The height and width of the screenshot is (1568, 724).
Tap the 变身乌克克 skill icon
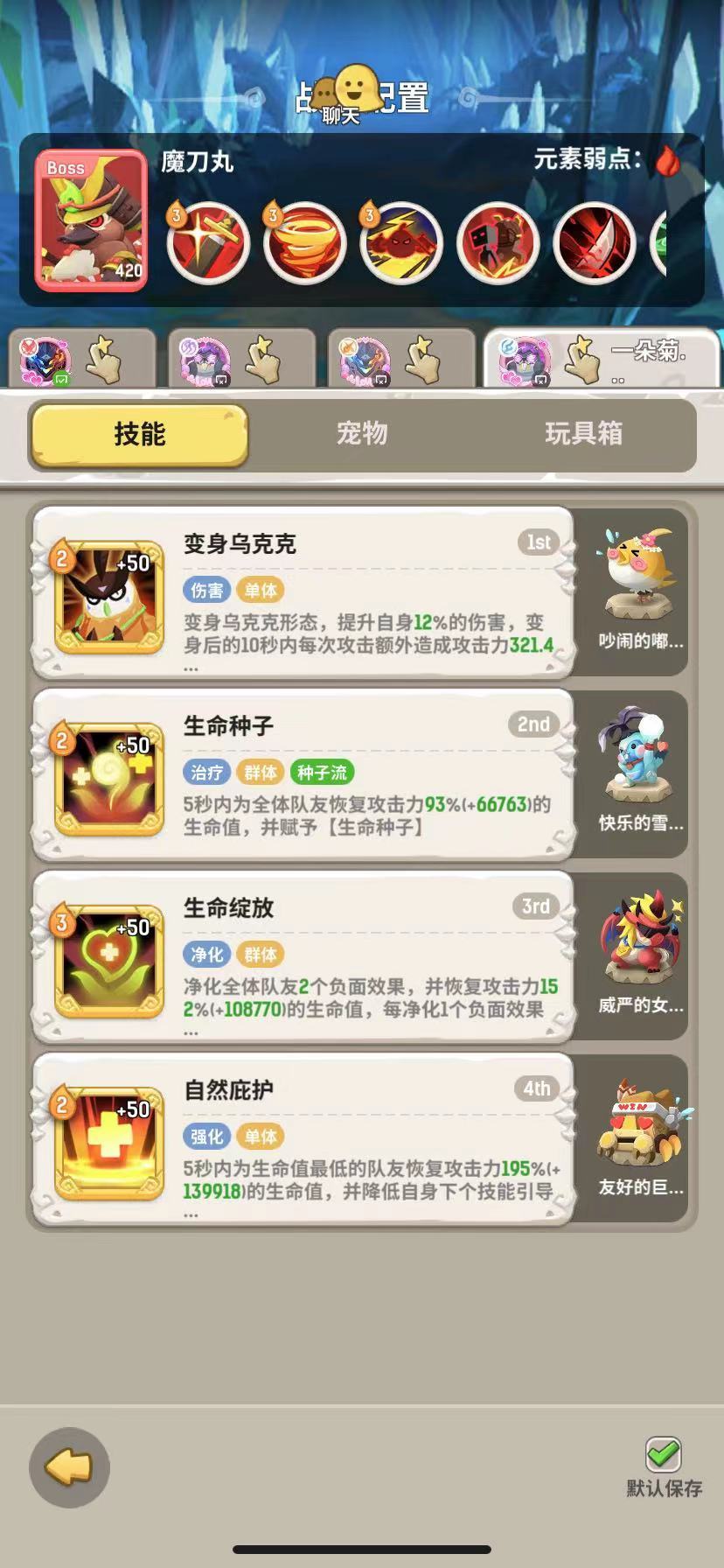107,595
